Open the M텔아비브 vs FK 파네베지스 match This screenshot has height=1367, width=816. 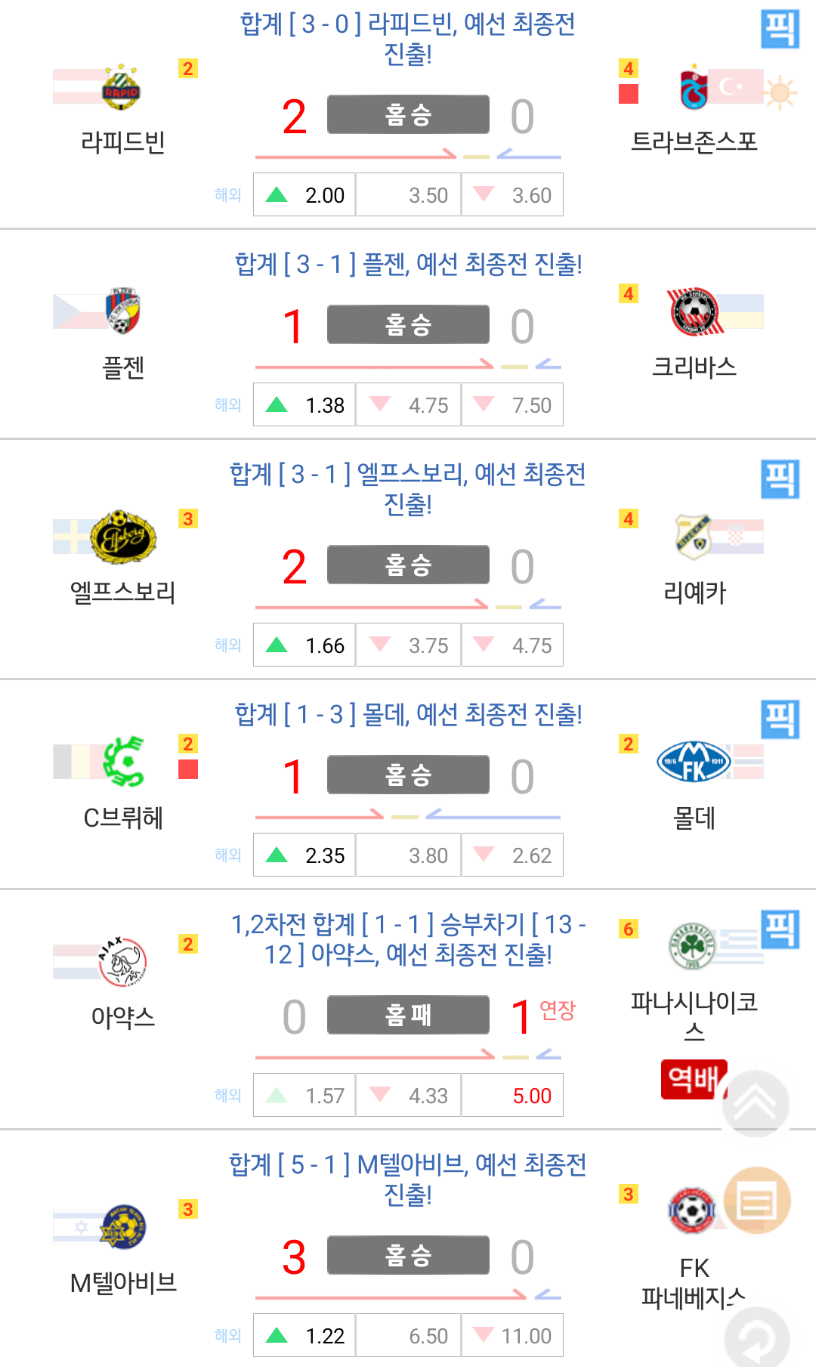(x=408, y=1257)
